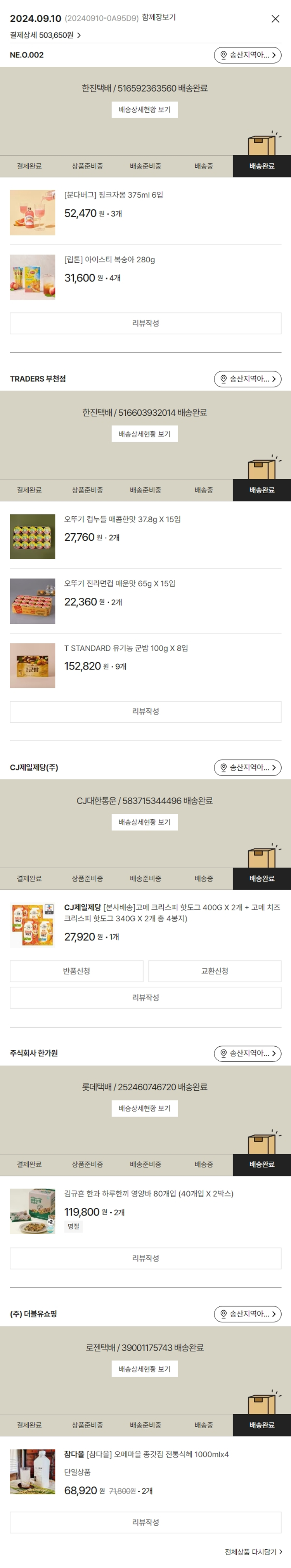Viewport: 291px width, 1568px height.
Task: View 배송상세현황 for 한진택배 516592363560
Action: click(x=144, y=110)
